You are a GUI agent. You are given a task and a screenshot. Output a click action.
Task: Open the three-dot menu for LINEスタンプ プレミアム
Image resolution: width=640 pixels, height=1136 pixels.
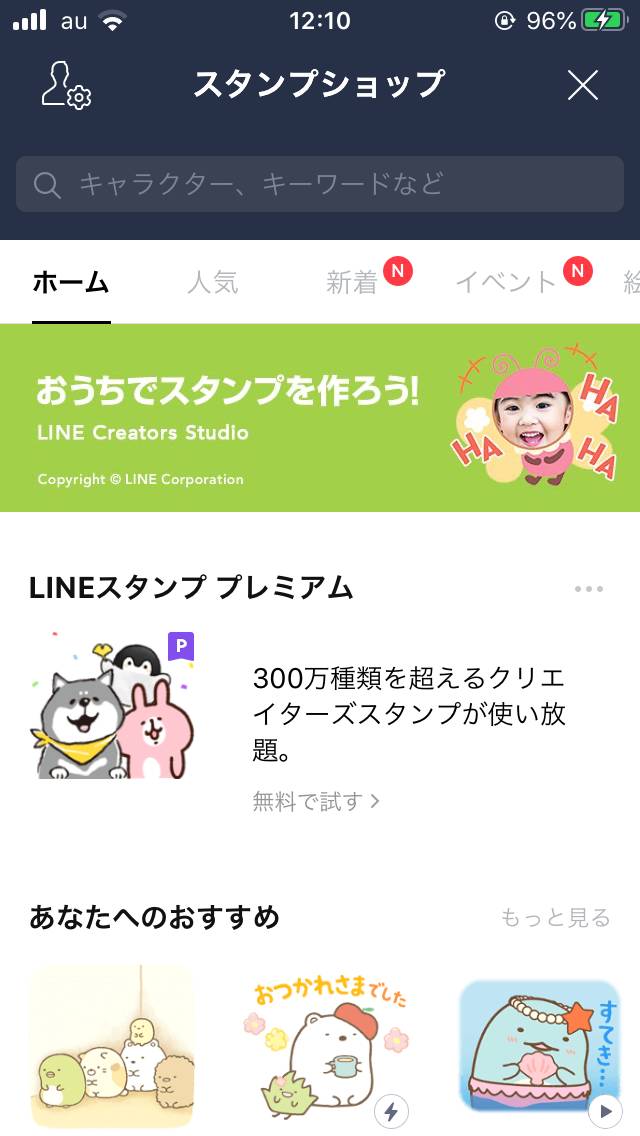click(589, 589)
